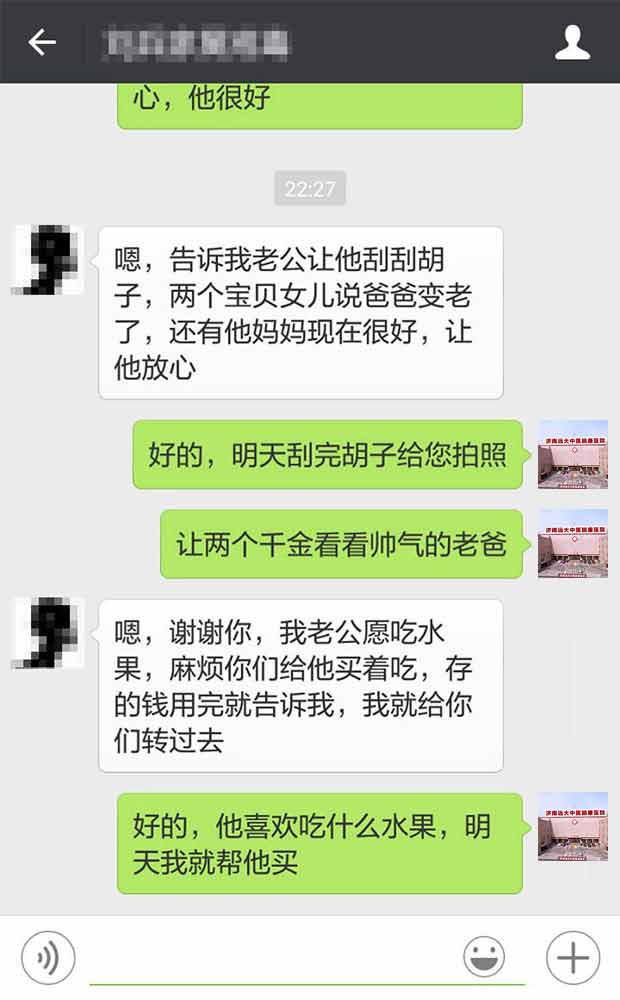Open sender avatar beside 刮刮胡子 message
The height and width of the screenshot is (1000, 620).
click(x=47, y=260)
